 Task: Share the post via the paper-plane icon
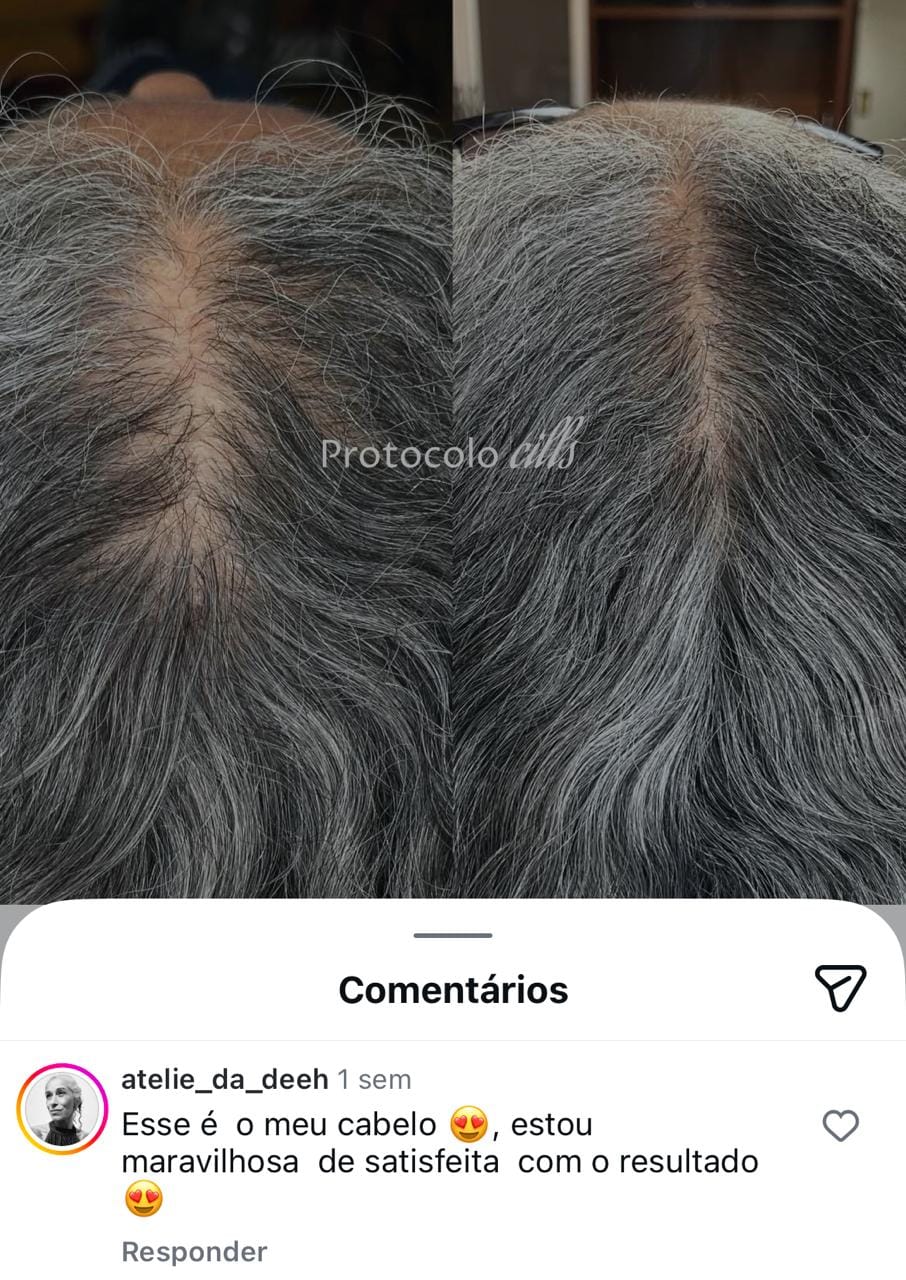point(840,988)
